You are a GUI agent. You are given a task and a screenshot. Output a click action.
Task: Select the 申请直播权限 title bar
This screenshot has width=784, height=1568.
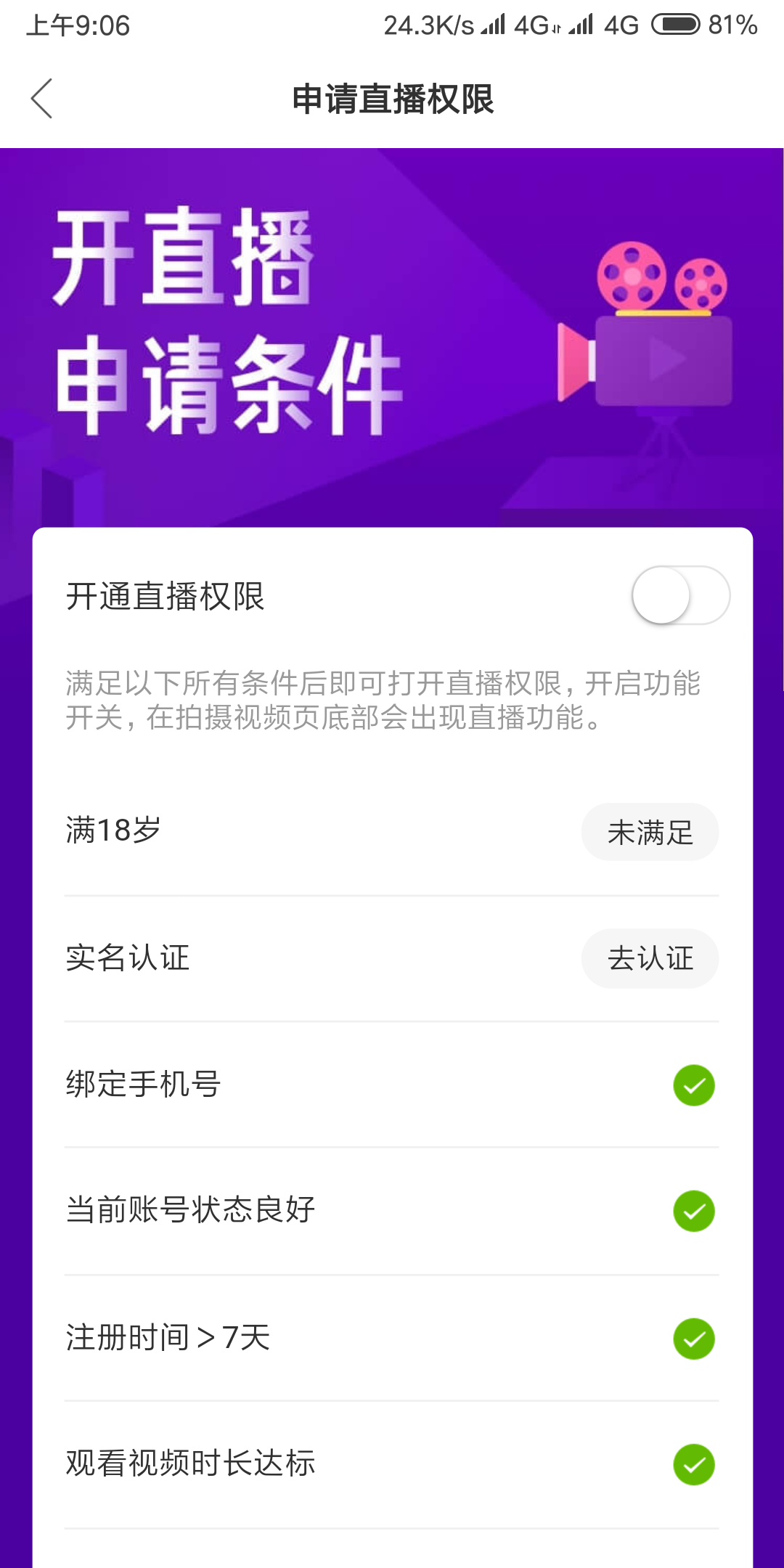[392, 99]
